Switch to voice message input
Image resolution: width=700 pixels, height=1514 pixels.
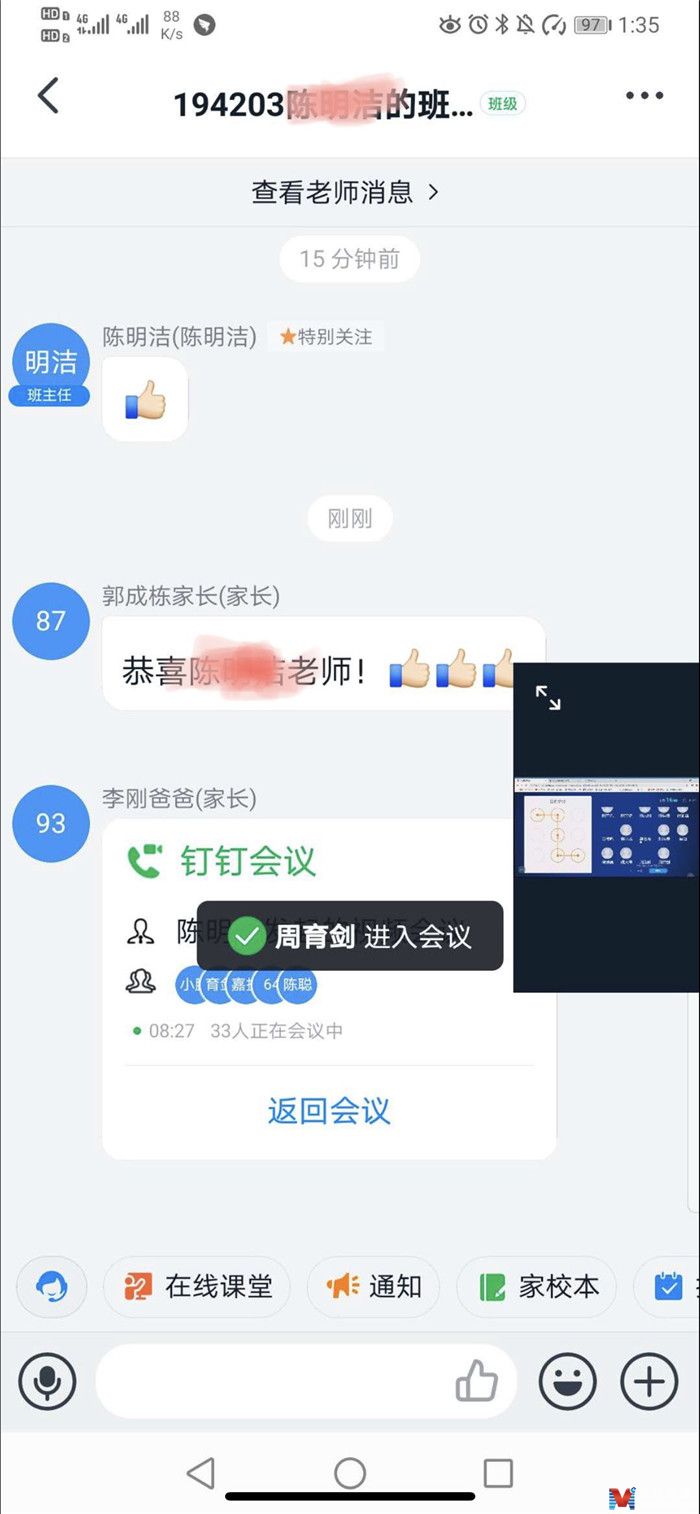47,1382
